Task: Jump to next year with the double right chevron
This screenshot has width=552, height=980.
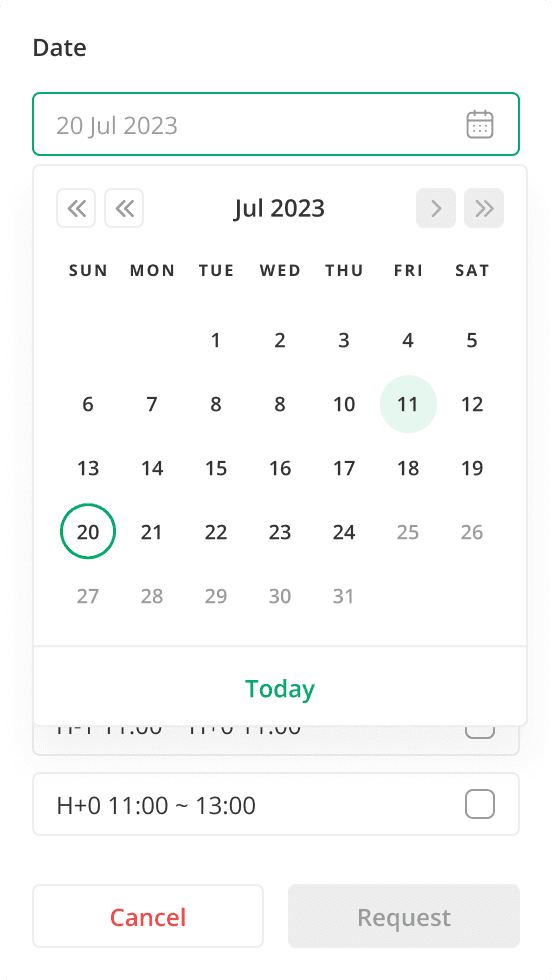Action: (484, 208)
